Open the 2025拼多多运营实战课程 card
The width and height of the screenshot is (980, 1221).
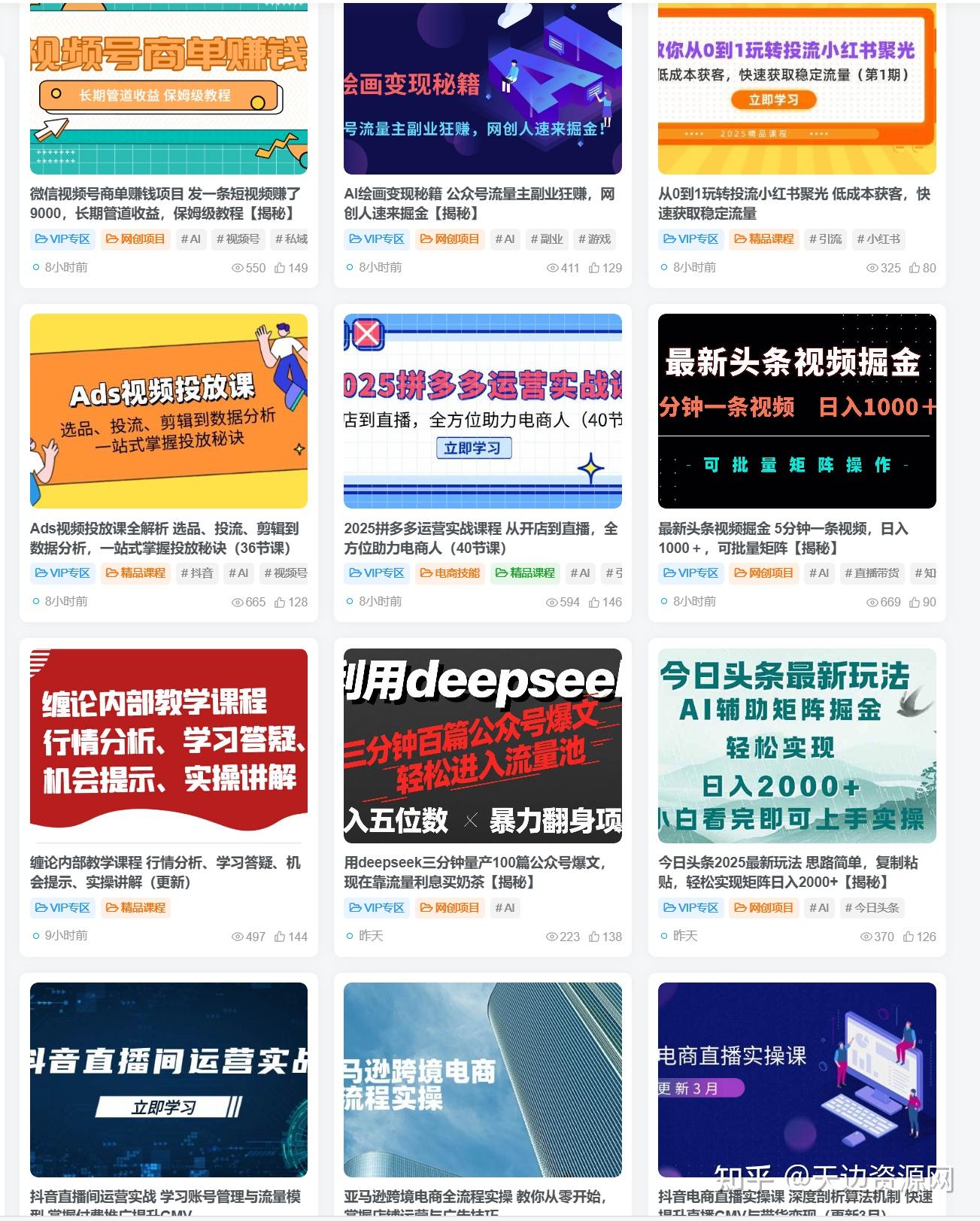[x=481, y=538]
